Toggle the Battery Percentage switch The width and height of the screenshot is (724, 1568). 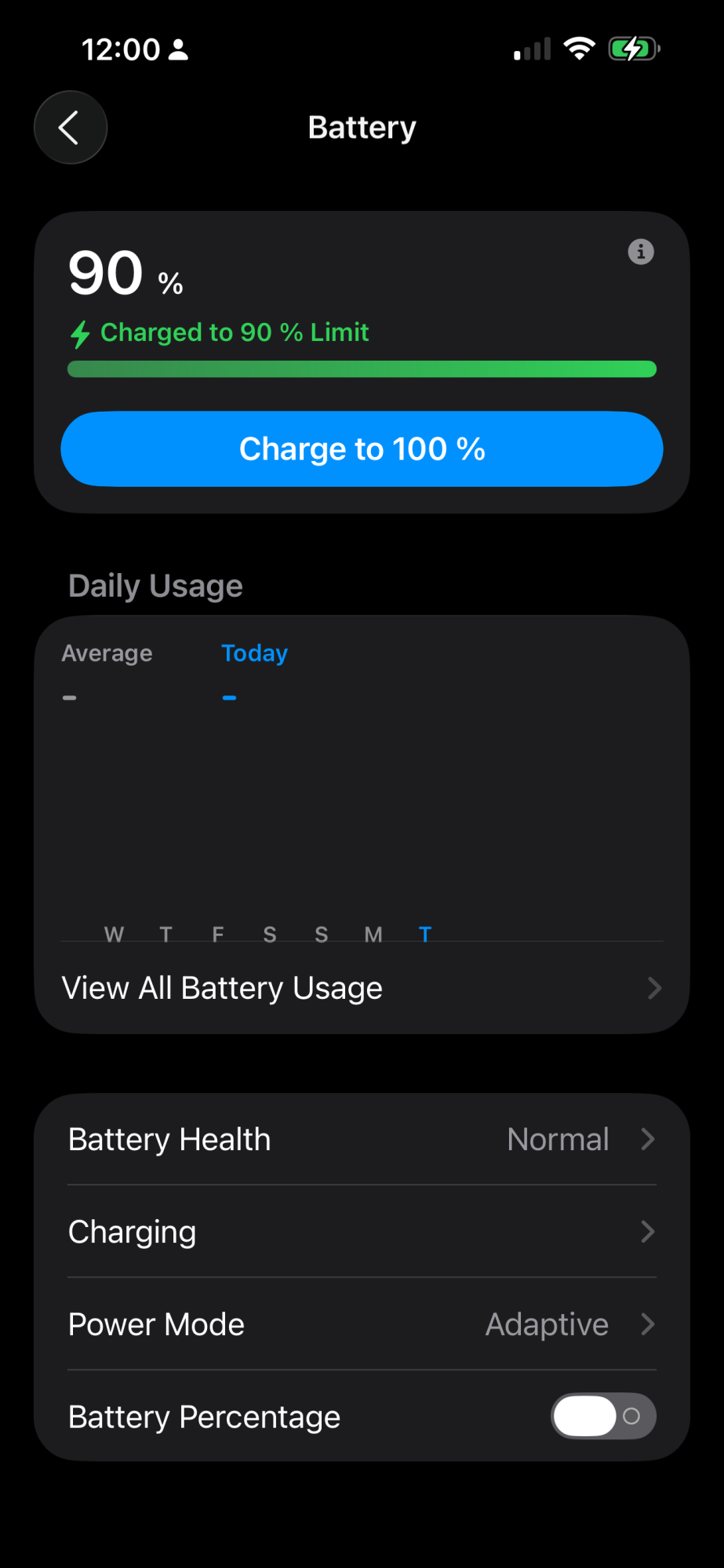(x=603, y=1416)
